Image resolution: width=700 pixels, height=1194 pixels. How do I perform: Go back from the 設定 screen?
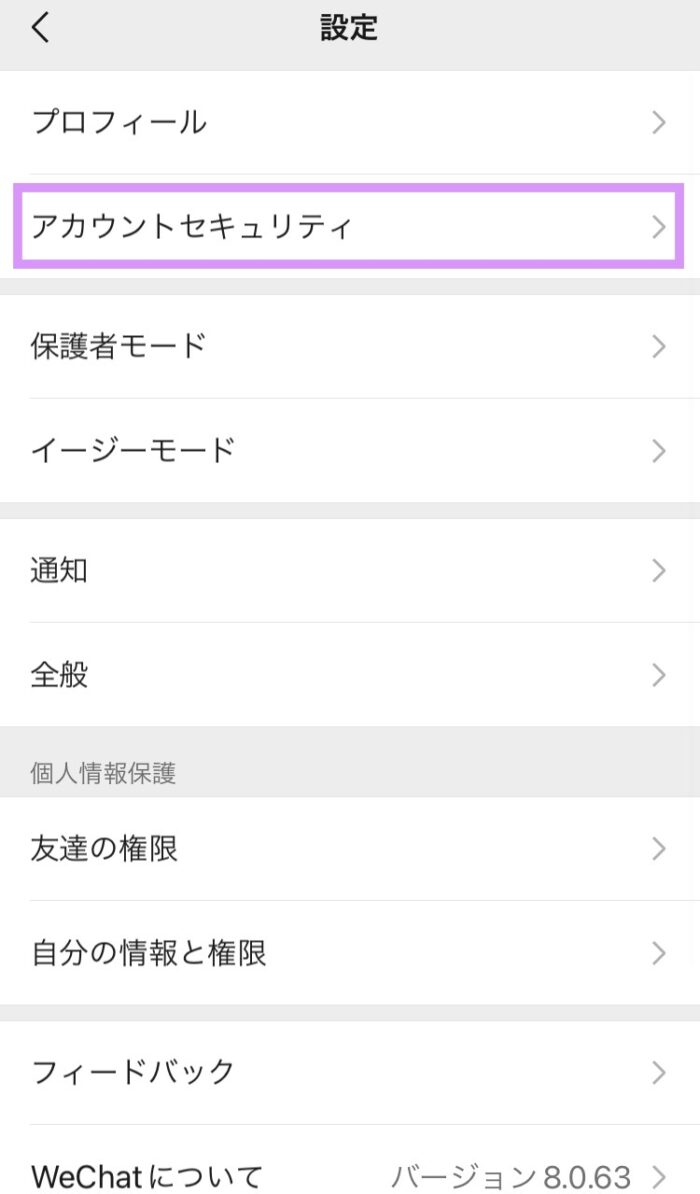pos(40,28)
